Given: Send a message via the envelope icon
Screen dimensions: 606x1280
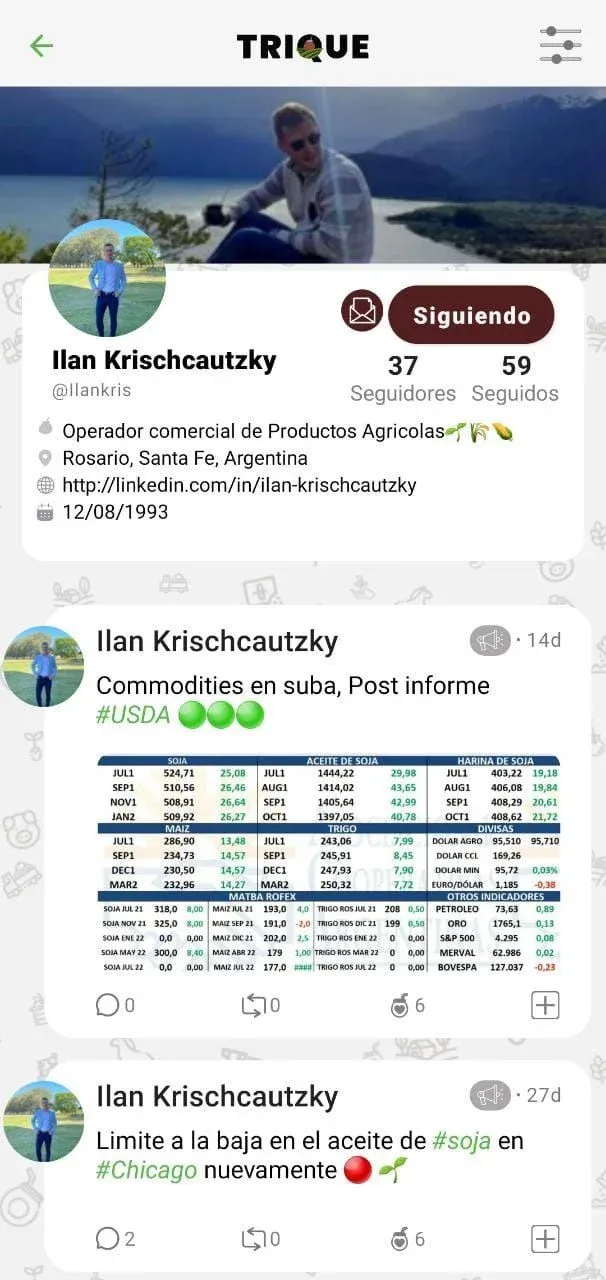Looking at the screenshot, I should pos(362,312).
